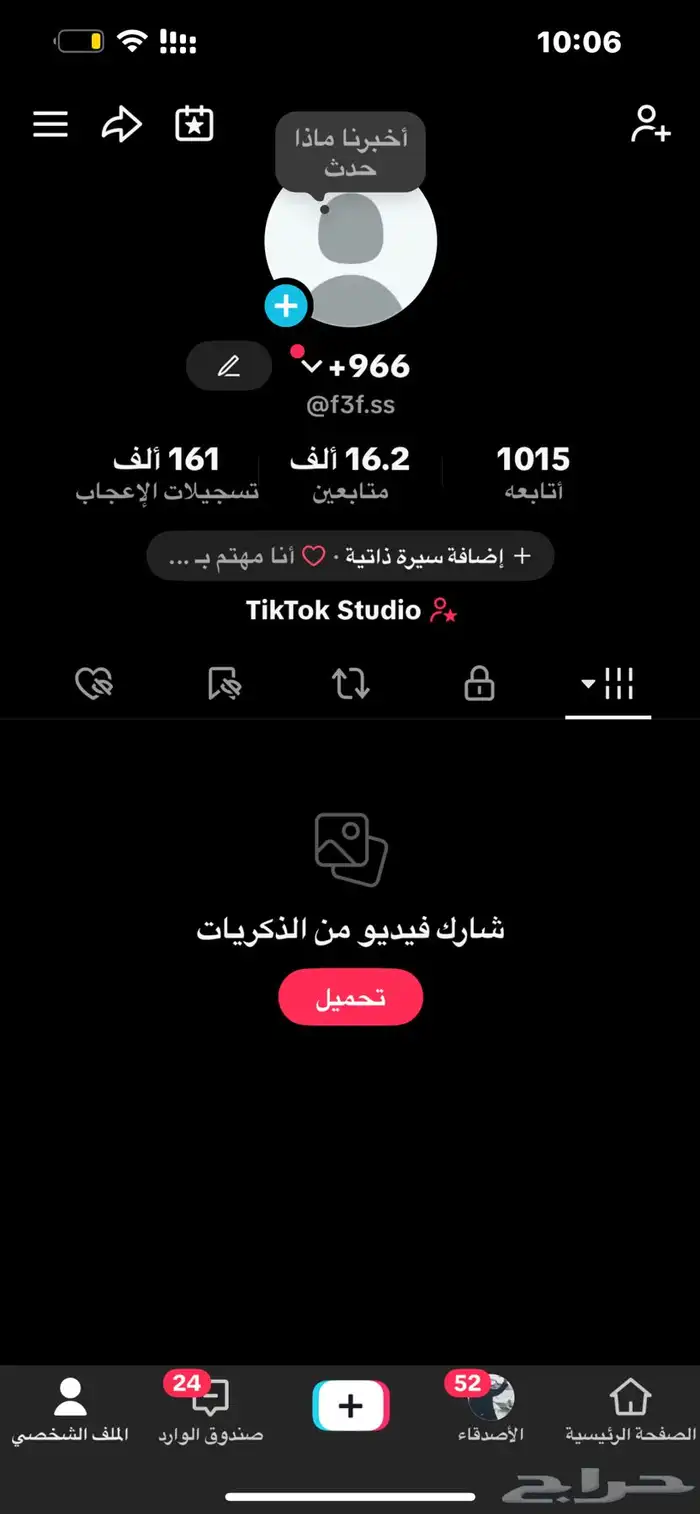Viewport: 700px width, 1514px height.
Task: Expand the account switcher next to +966
Action: click(x=312, y=367)
